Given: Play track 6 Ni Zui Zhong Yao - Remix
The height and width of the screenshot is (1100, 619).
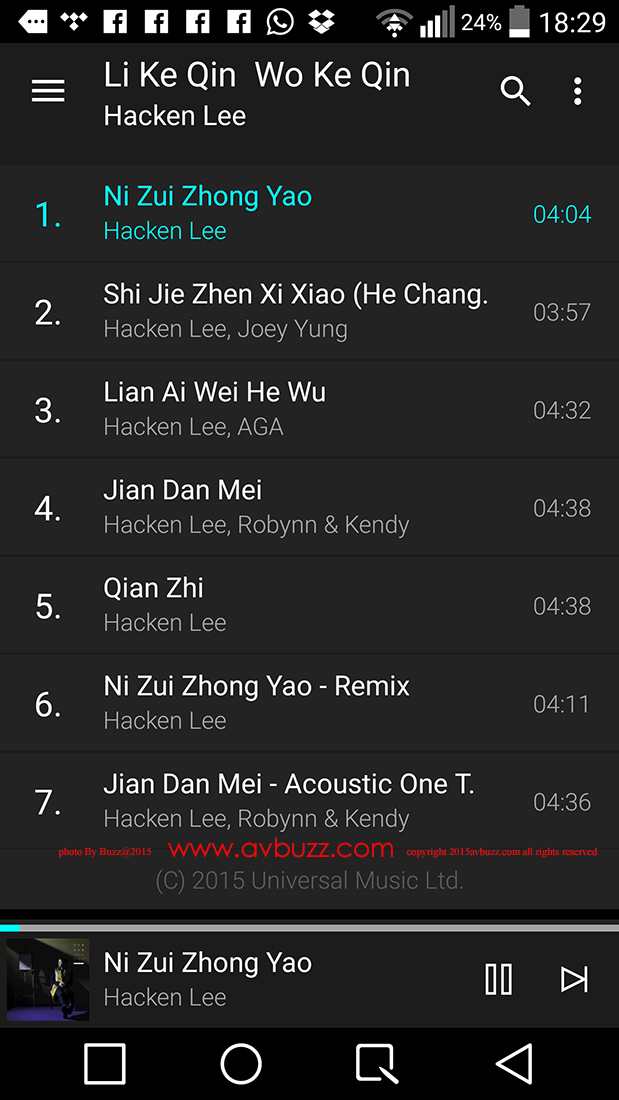Looking at the screenshot, I should (300, 703).
